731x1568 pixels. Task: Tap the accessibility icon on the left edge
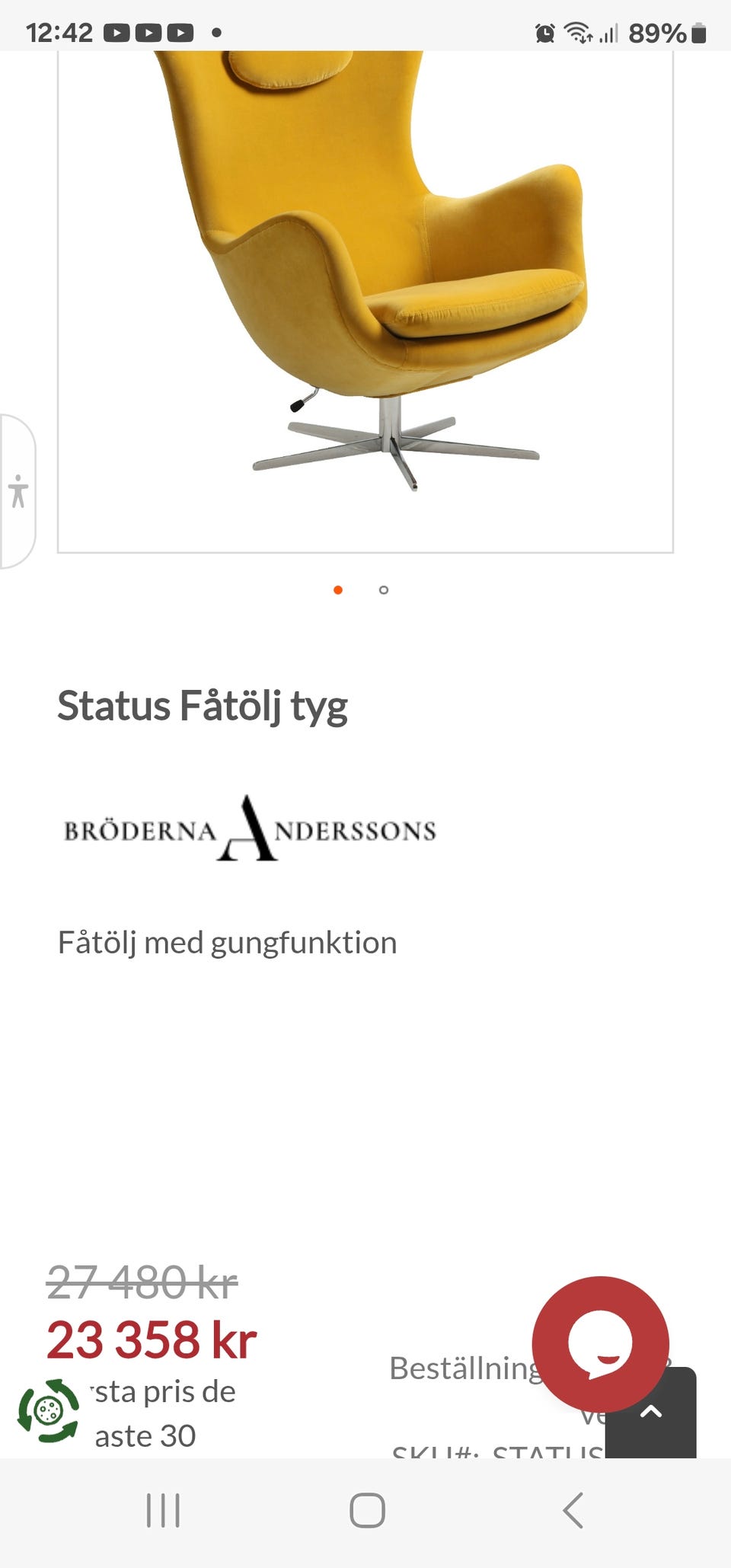tap(18, 491)
